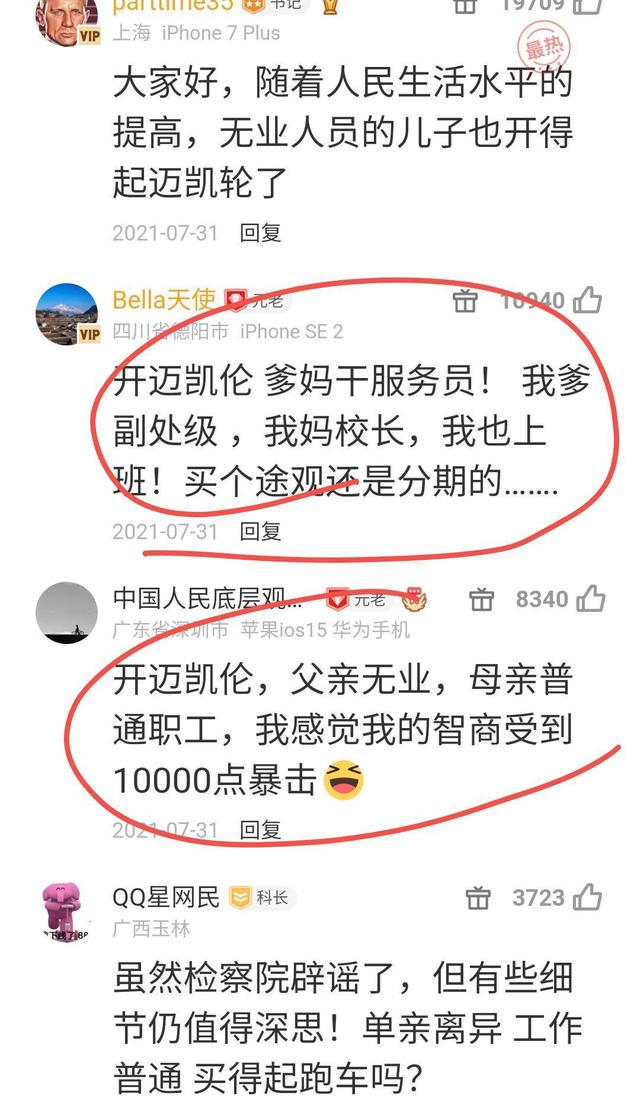The height and width of the screenshot is (1096, 640).
Task: Like the comment by 中国人民底层观
Action: [590, 599]
